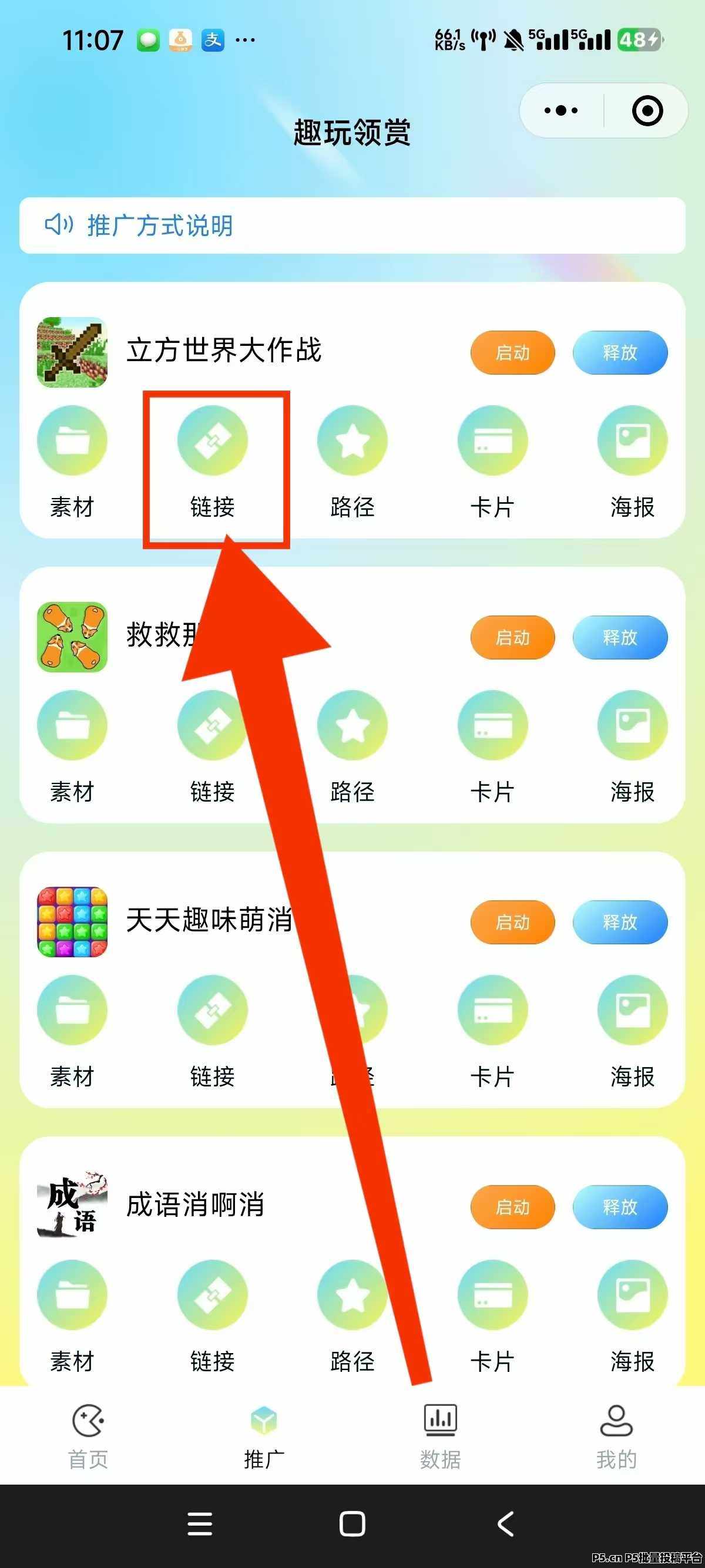
Task: Open 素材 under 立方世界大作战
Action: tap(72, 463)
